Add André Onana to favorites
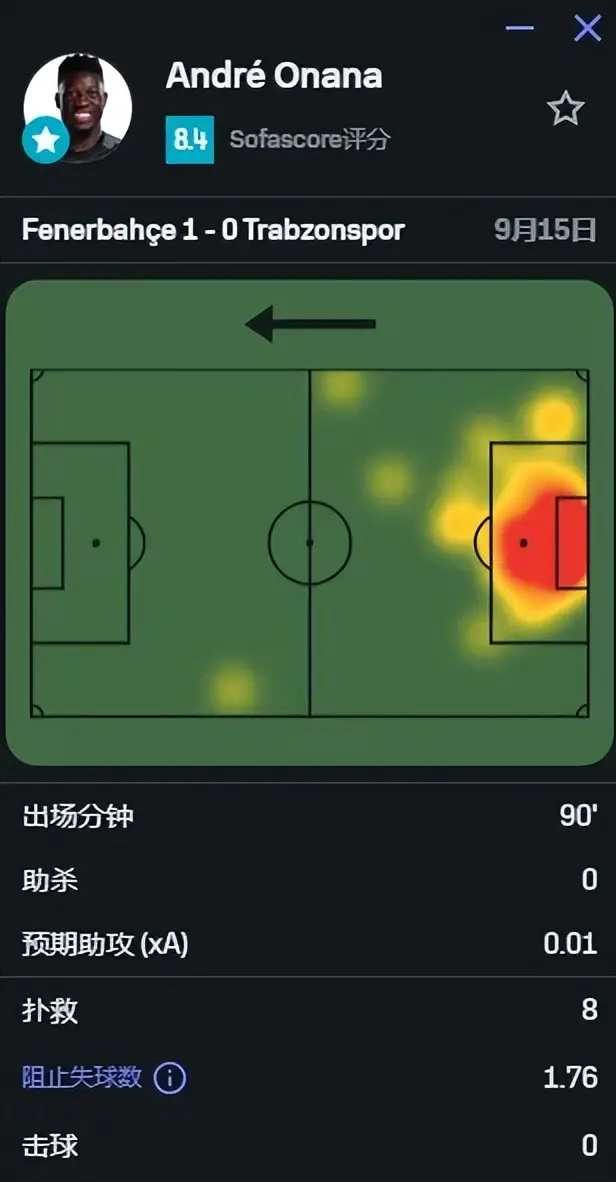The width and height of the screenshot is (616, 1182). 566,108
